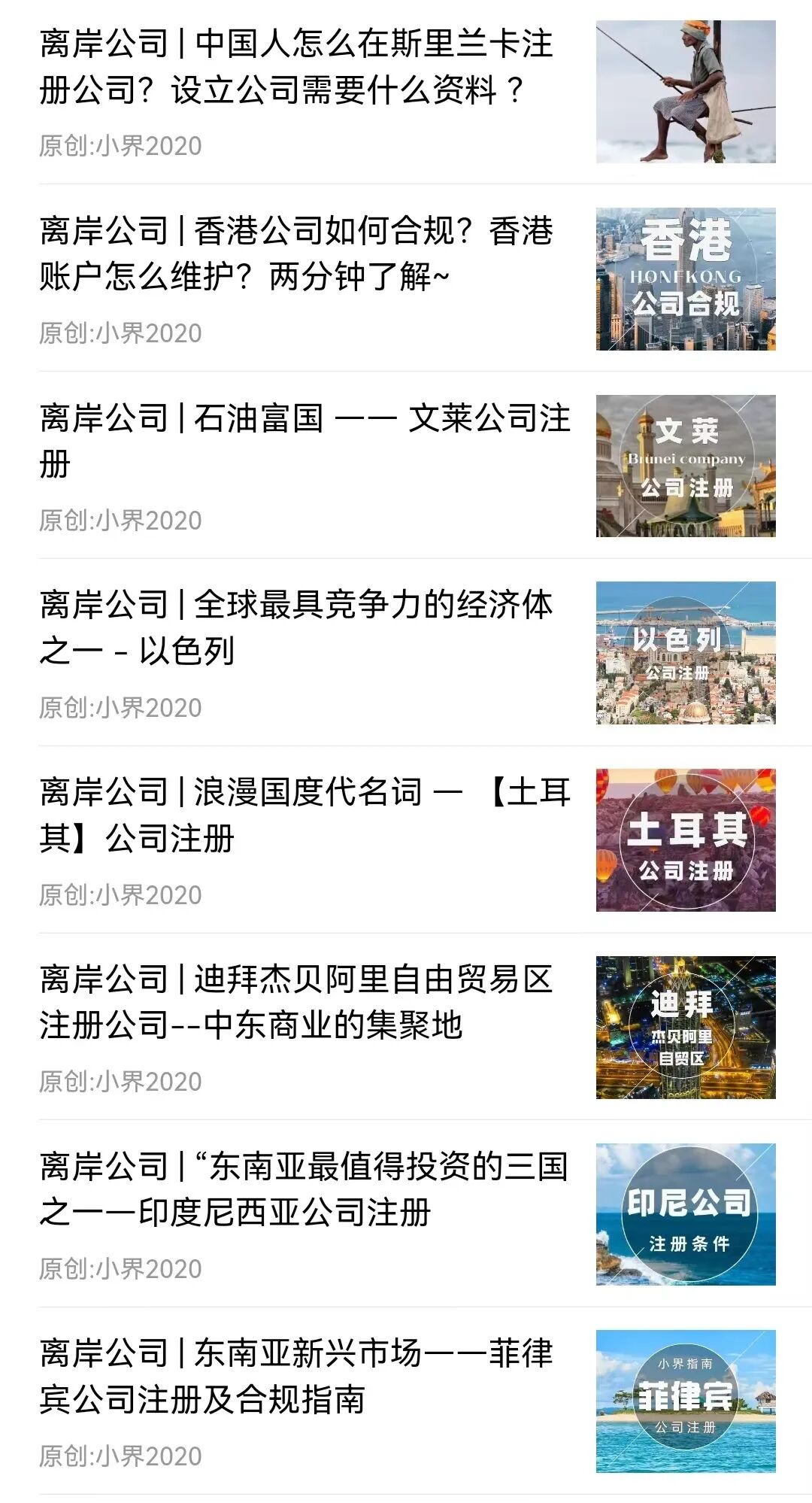
Task: View the Turkey company registration article
Action: 304,815
